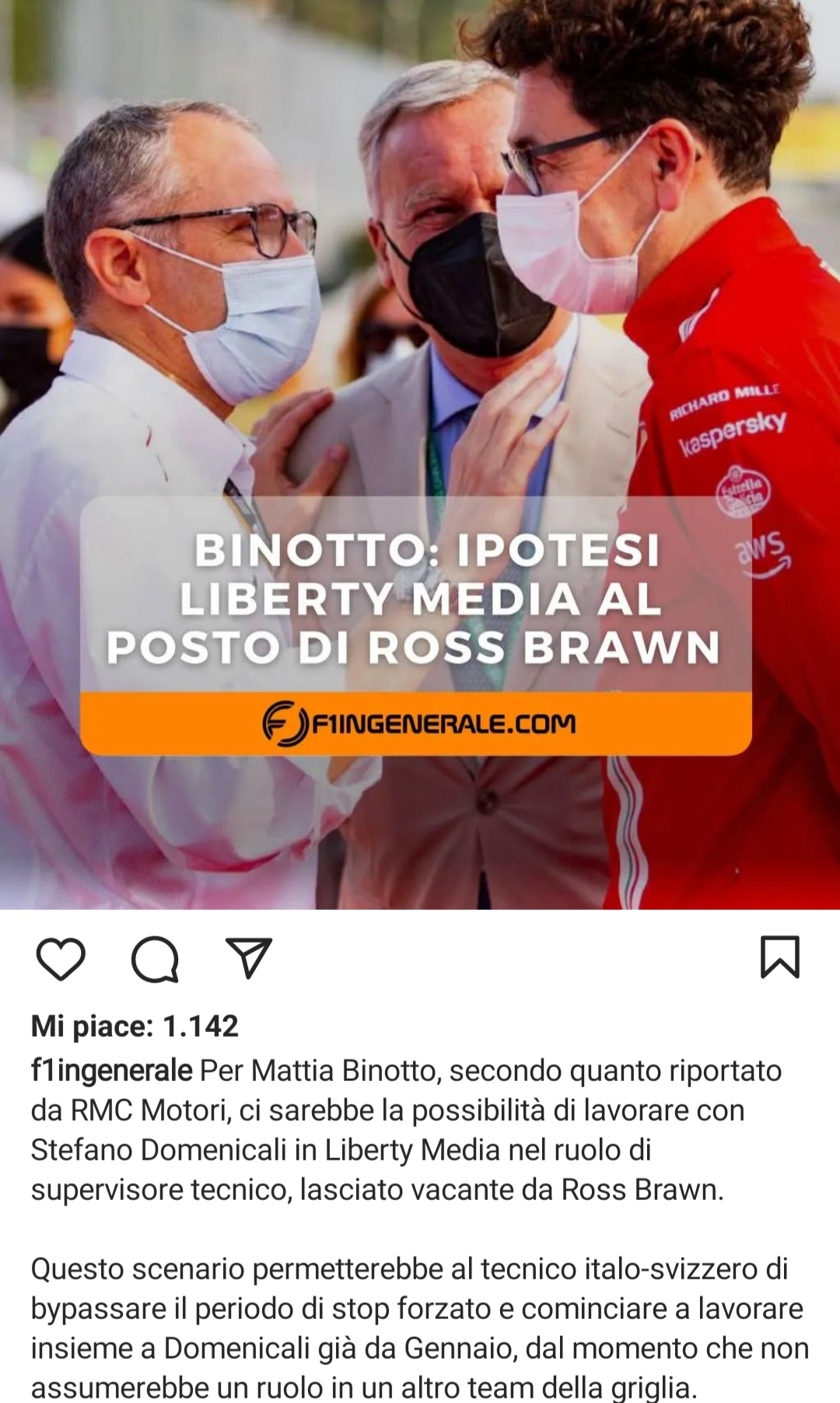Like the f1ingenerale post

click(61, 958)
